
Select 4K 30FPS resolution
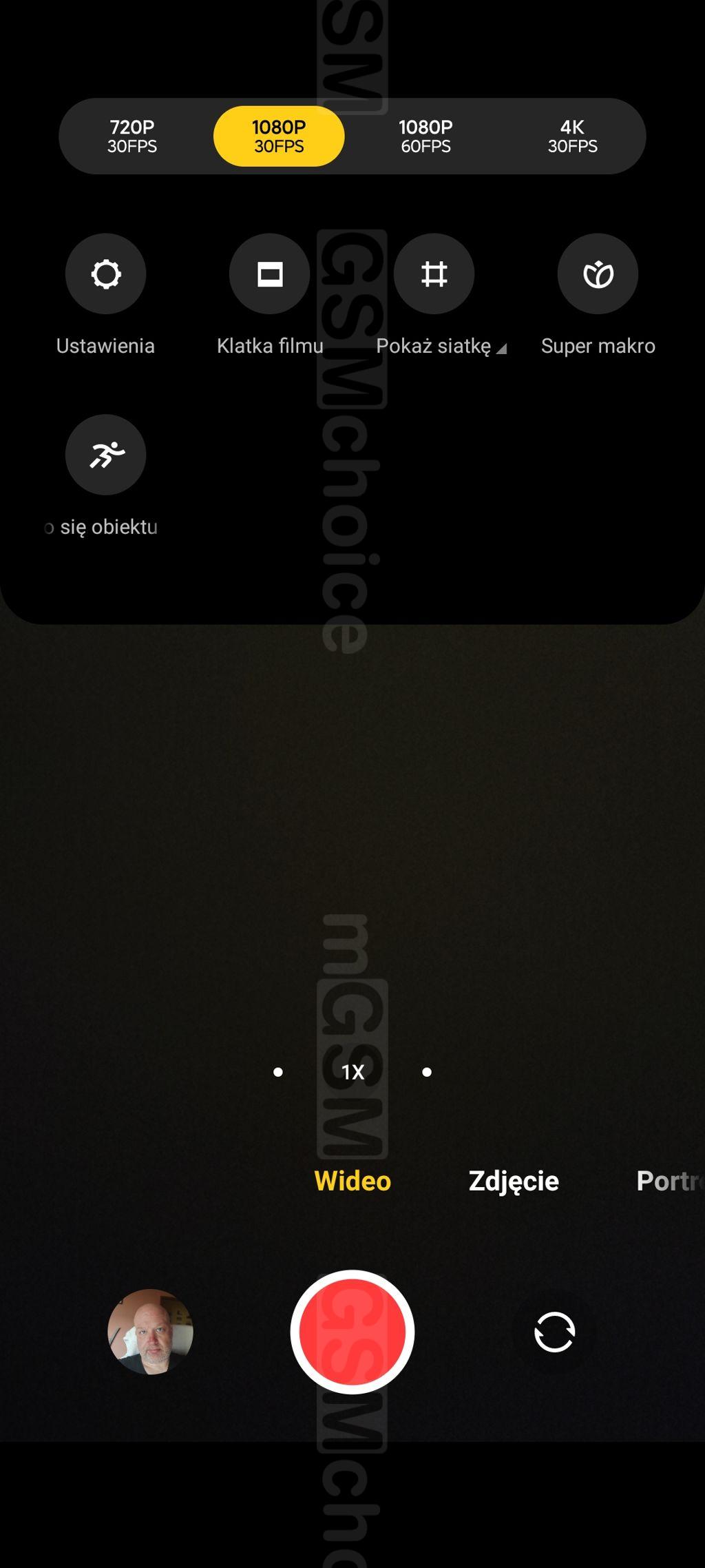(572, 136)
